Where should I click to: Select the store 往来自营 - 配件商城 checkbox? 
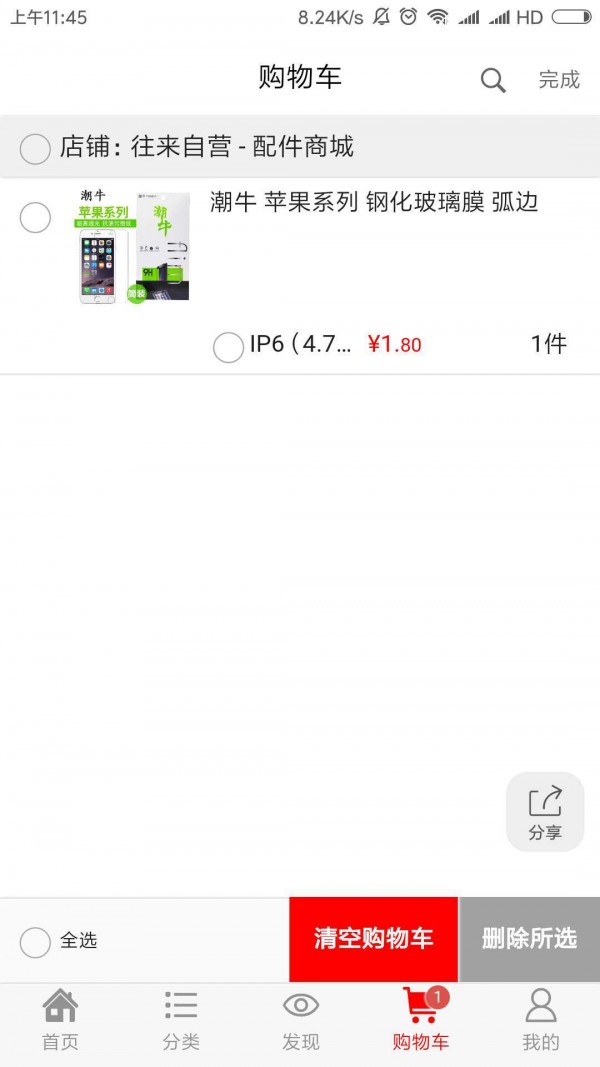35,149
